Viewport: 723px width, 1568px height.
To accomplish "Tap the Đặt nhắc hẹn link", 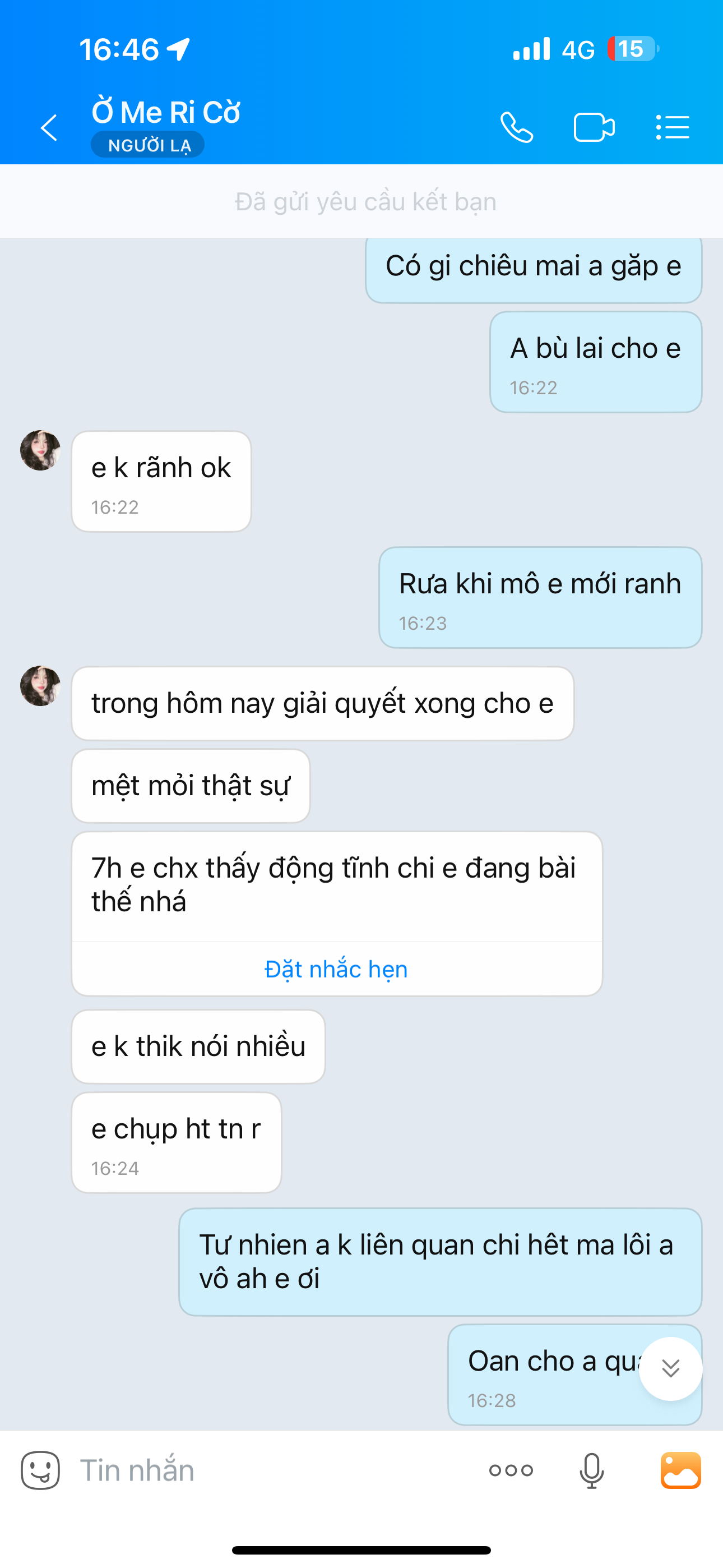I will tap(336, 969).
